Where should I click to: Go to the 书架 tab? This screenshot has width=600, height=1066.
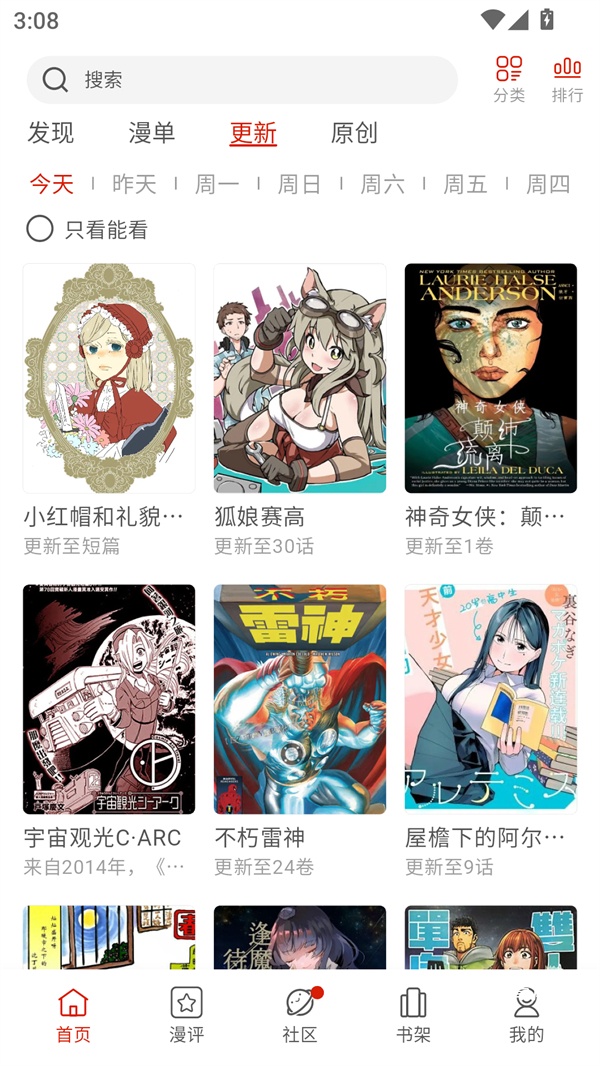tap(413, 1015)
